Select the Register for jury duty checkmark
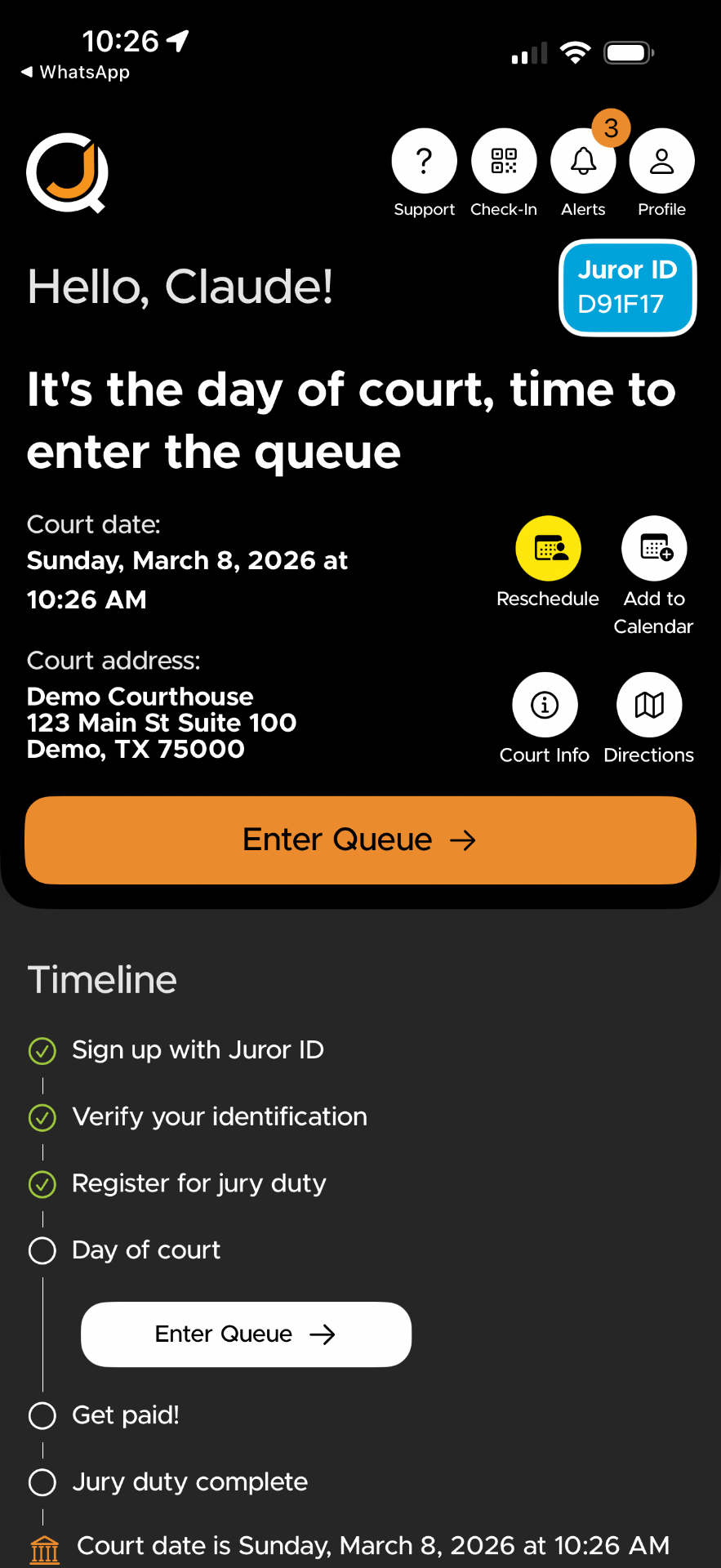The width and height of the screenshot is (721, 1568). click(x=42, y=1184)
